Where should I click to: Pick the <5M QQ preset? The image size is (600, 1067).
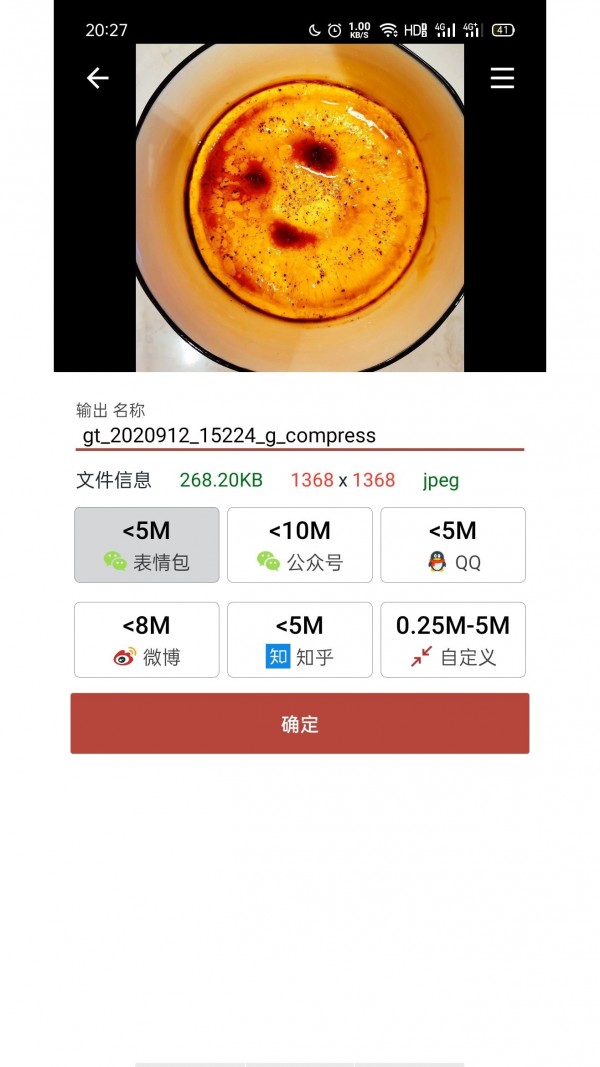pos(453,545)
